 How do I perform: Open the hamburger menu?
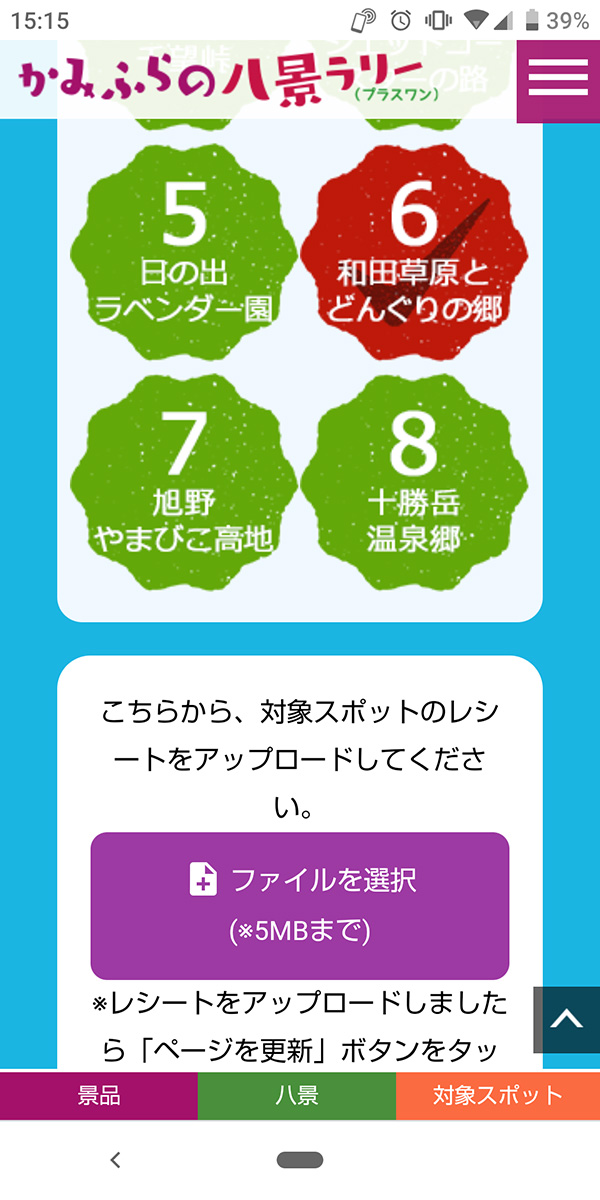pyautogui.click(x=558, y=80)
